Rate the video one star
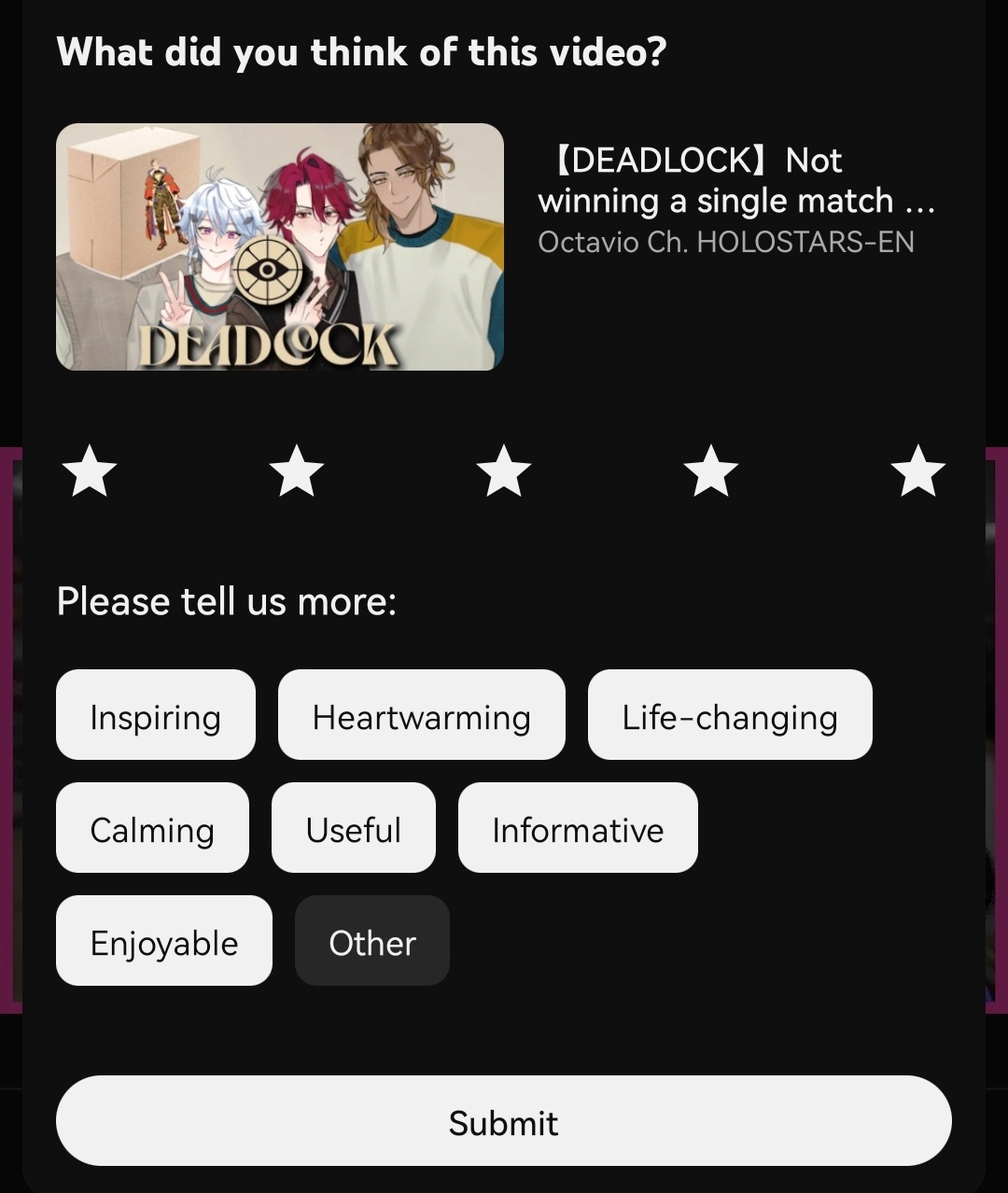 (x=90, y=470)
